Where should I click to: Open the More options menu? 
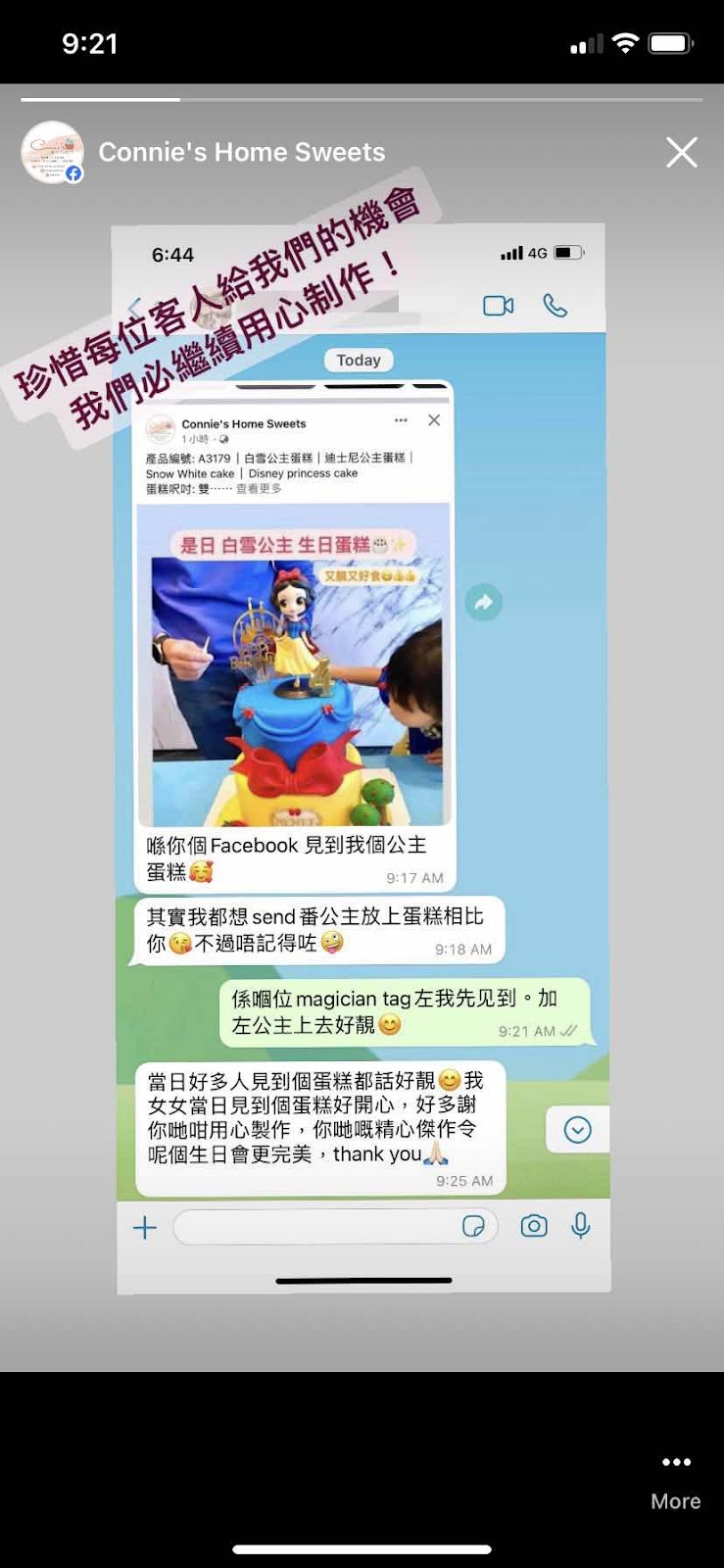tap(675, 1478)
